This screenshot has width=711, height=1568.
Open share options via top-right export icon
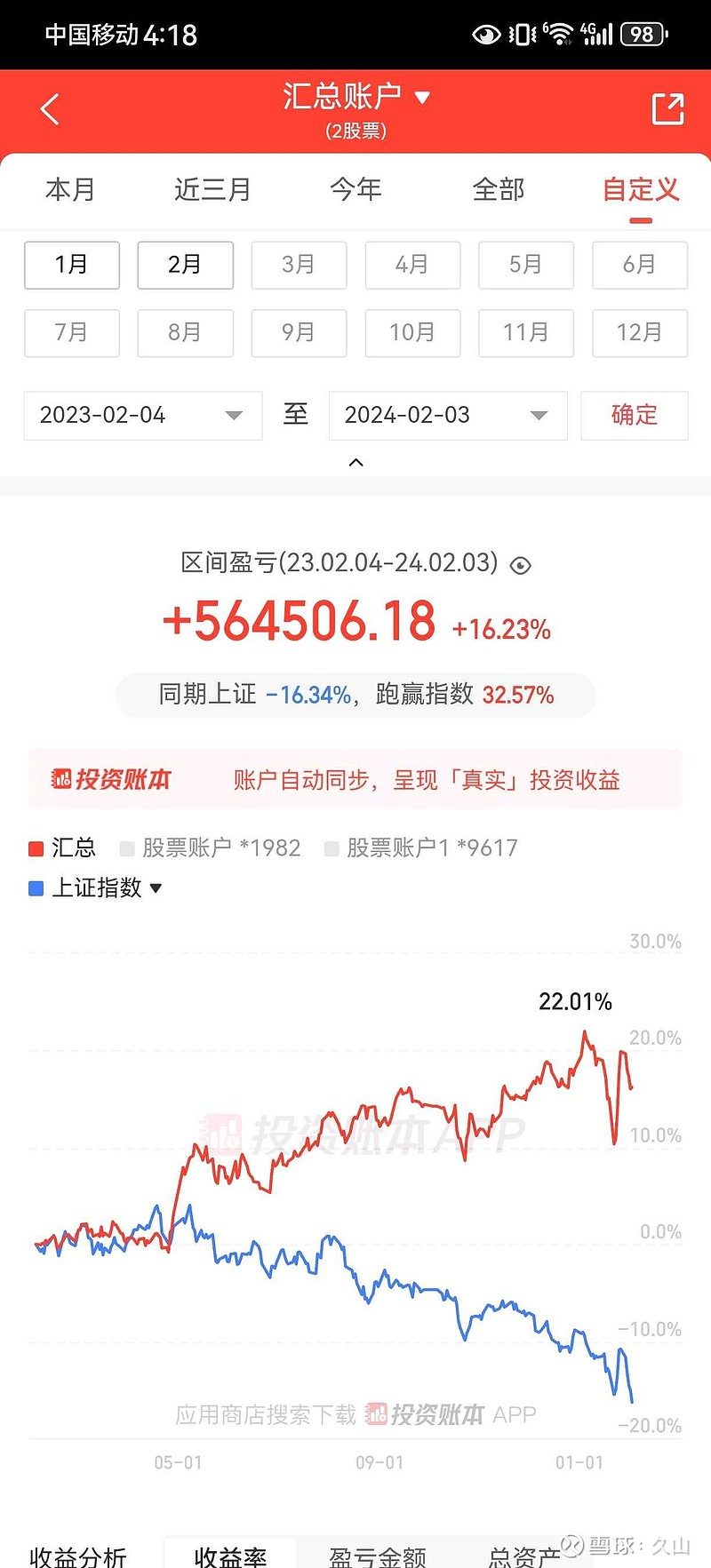point(667,108)
